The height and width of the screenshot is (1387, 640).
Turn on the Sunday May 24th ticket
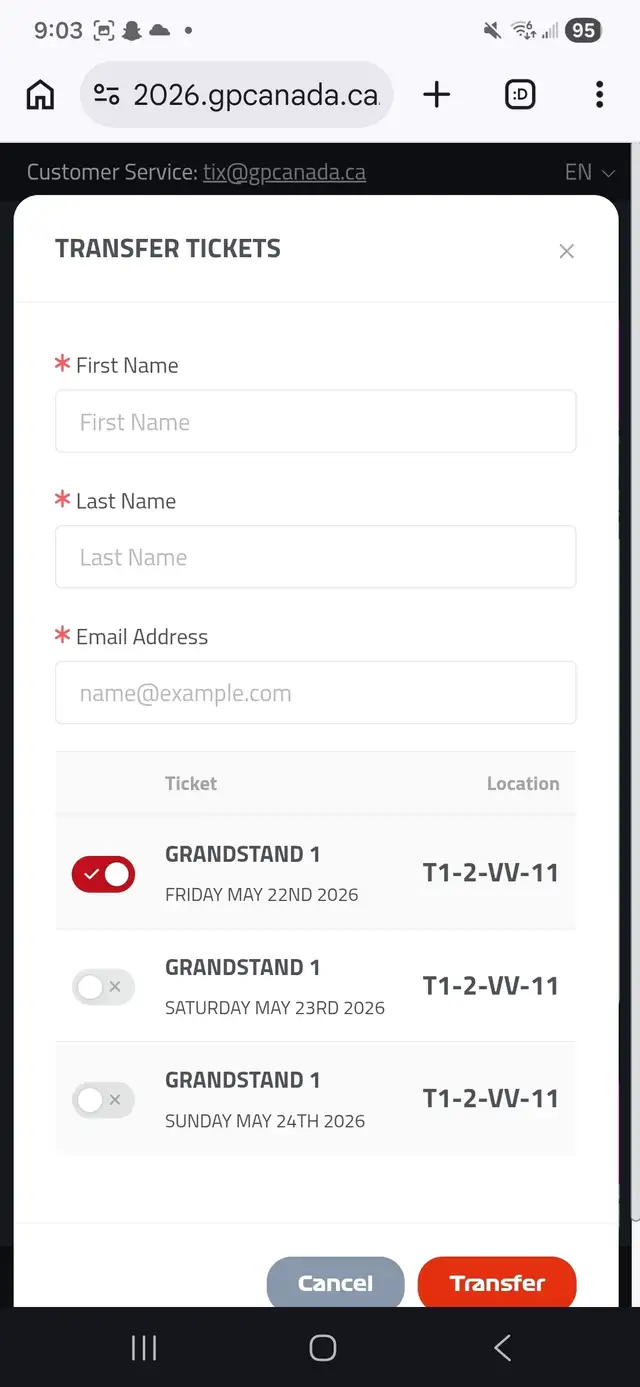coord(103,1100)
